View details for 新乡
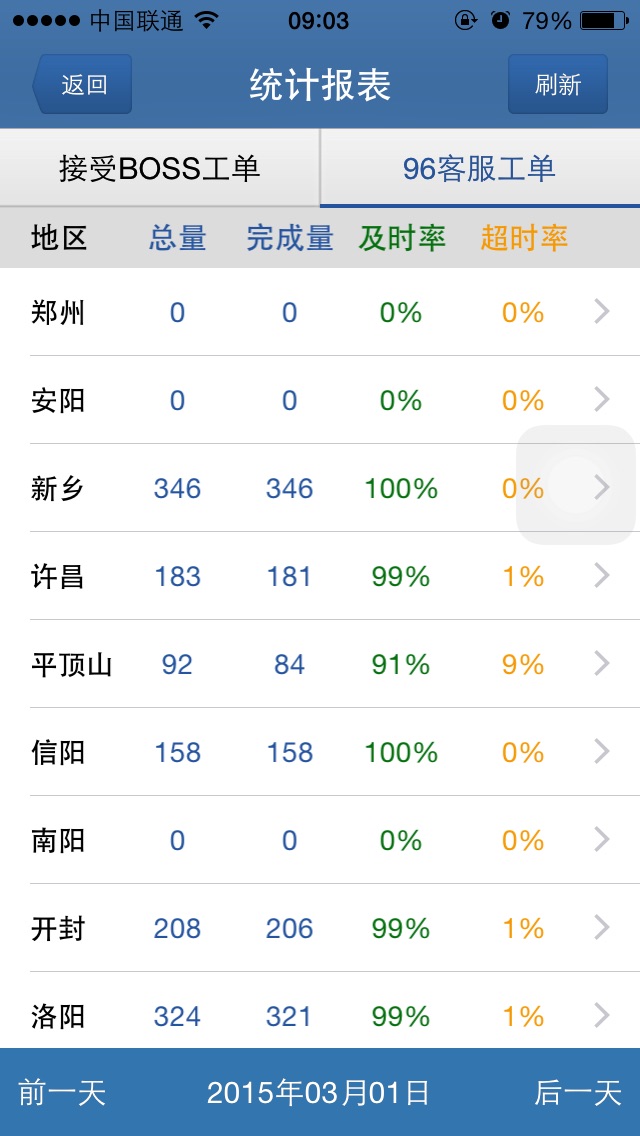 [320, 488]
